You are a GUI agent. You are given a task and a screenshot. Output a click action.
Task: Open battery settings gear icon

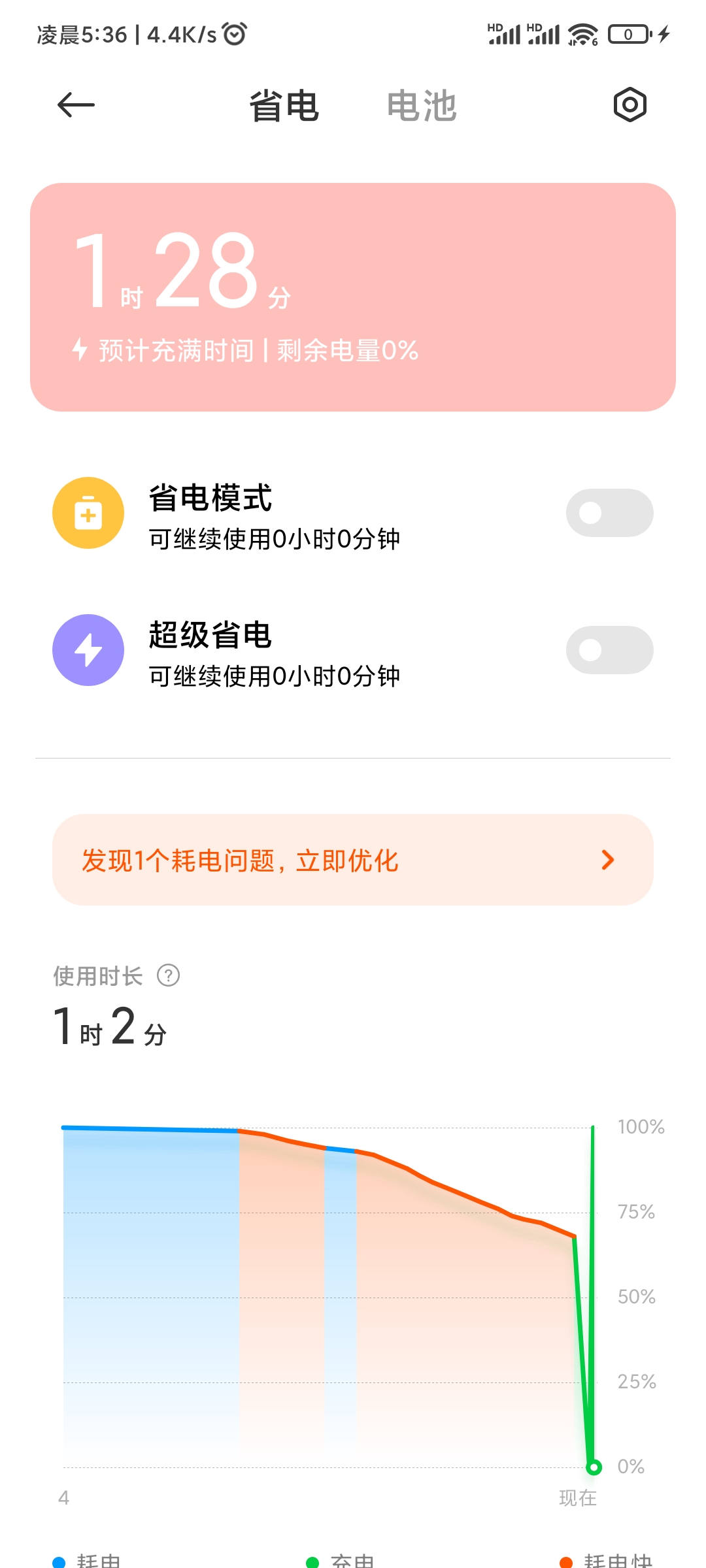pos(630,105)
